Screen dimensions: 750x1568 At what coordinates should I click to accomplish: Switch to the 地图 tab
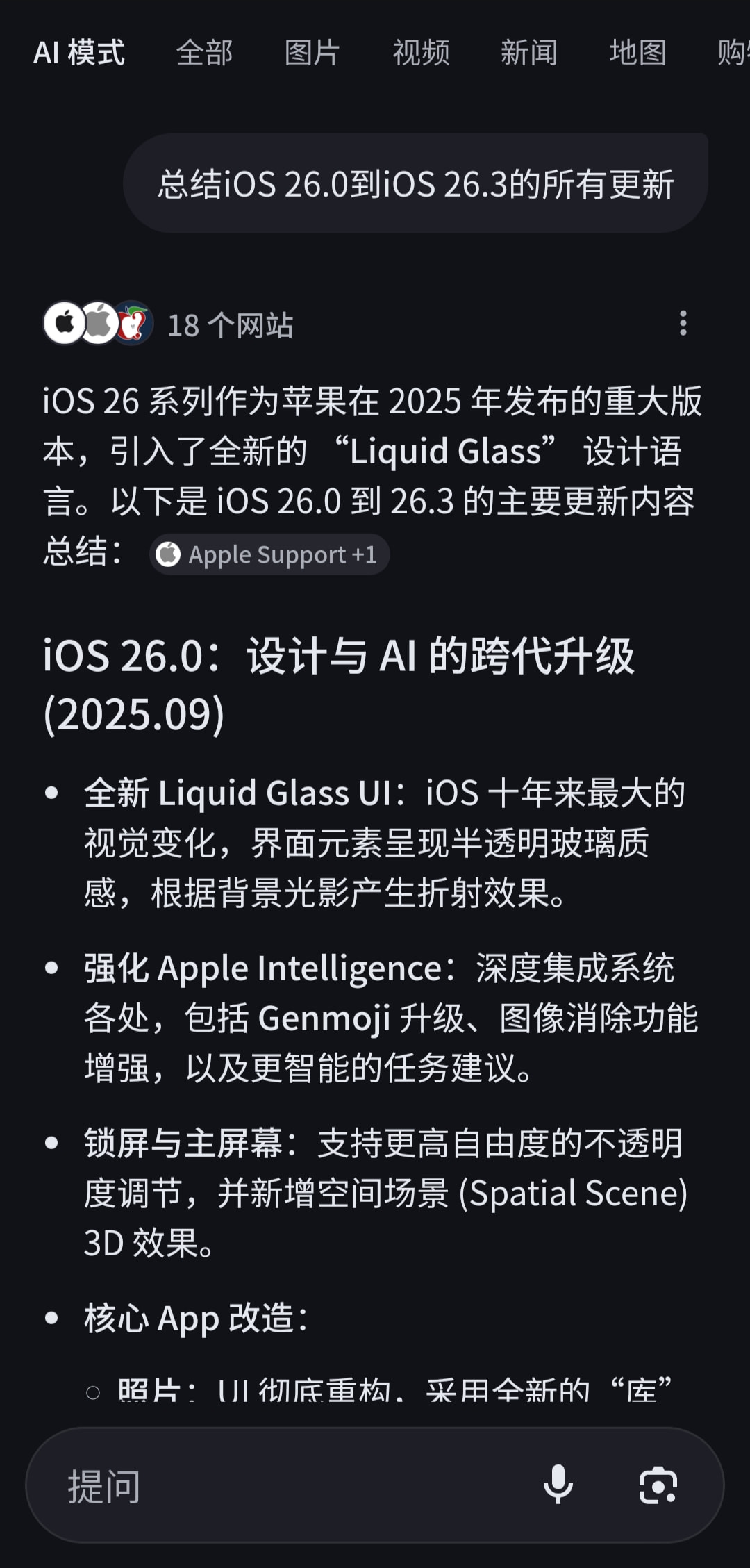(x=637, y=53)
